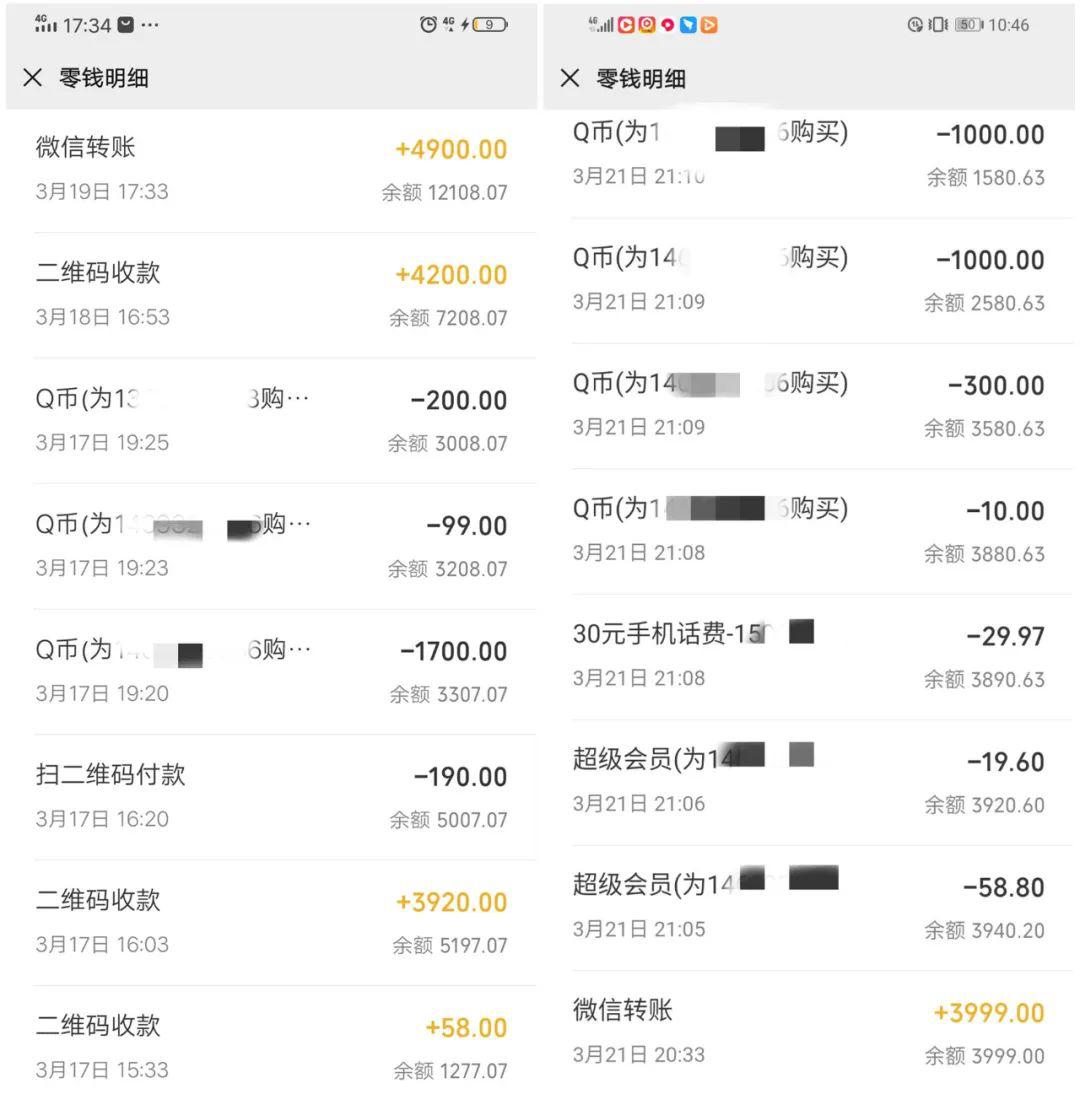Image resolution: width=1080 pixels, height=1094 pixels.
Task: Tap the left screen's close X icon
Action: click(33, 78)
